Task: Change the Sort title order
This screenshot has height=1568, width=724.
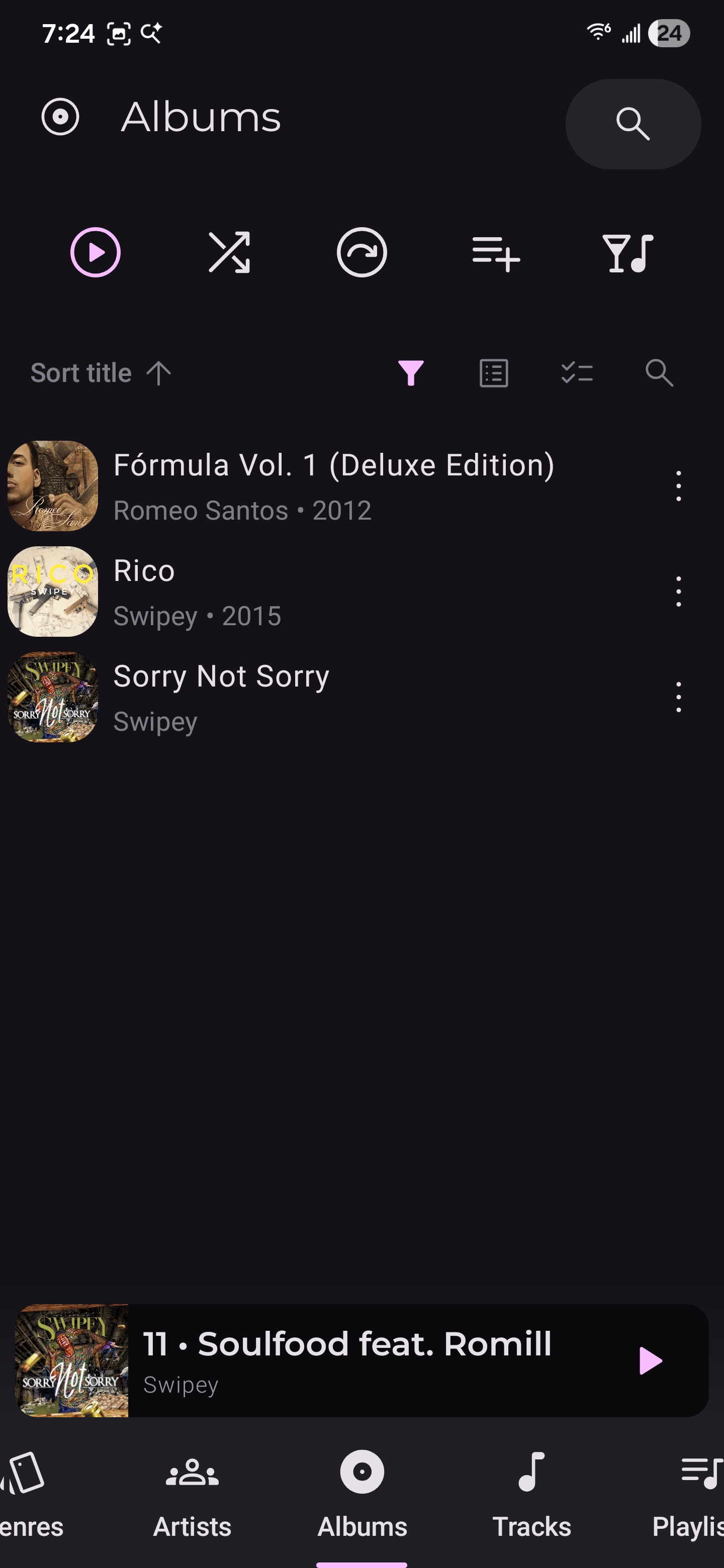Action: coord(101,373)
